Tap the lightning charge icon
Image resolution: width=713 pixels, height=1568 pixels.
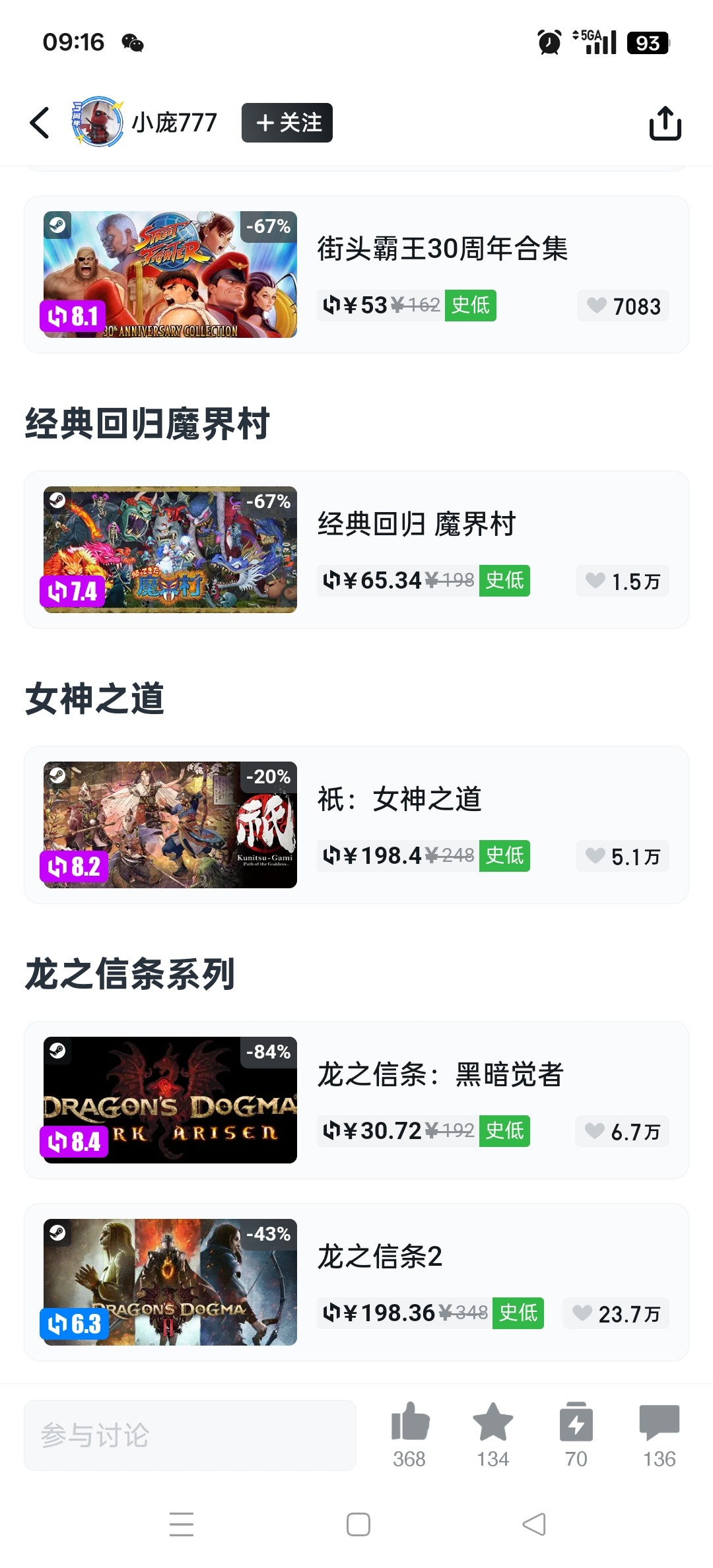click(x=576, y=1435)
